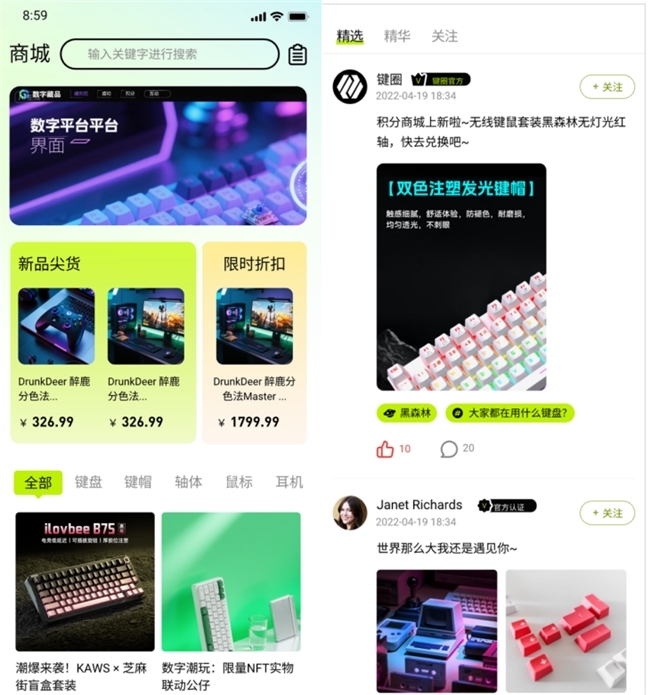Image resolution: width=650 pixels, height=695 pixels.
Task: Select the 全部 category tab
Action: tap(38, 482)
